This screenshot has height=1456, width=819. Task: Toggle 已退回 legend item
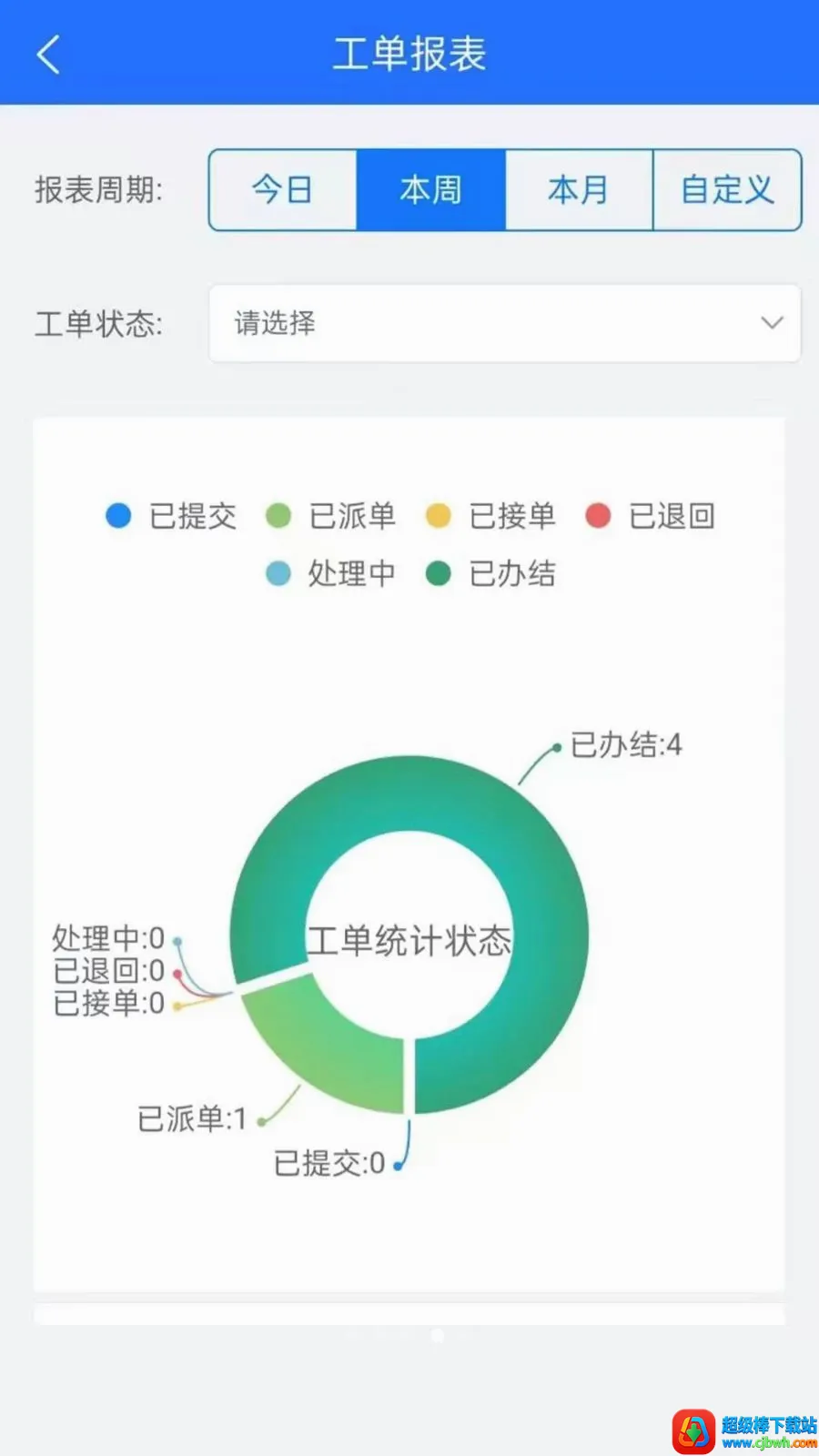[x=651, y=516]
